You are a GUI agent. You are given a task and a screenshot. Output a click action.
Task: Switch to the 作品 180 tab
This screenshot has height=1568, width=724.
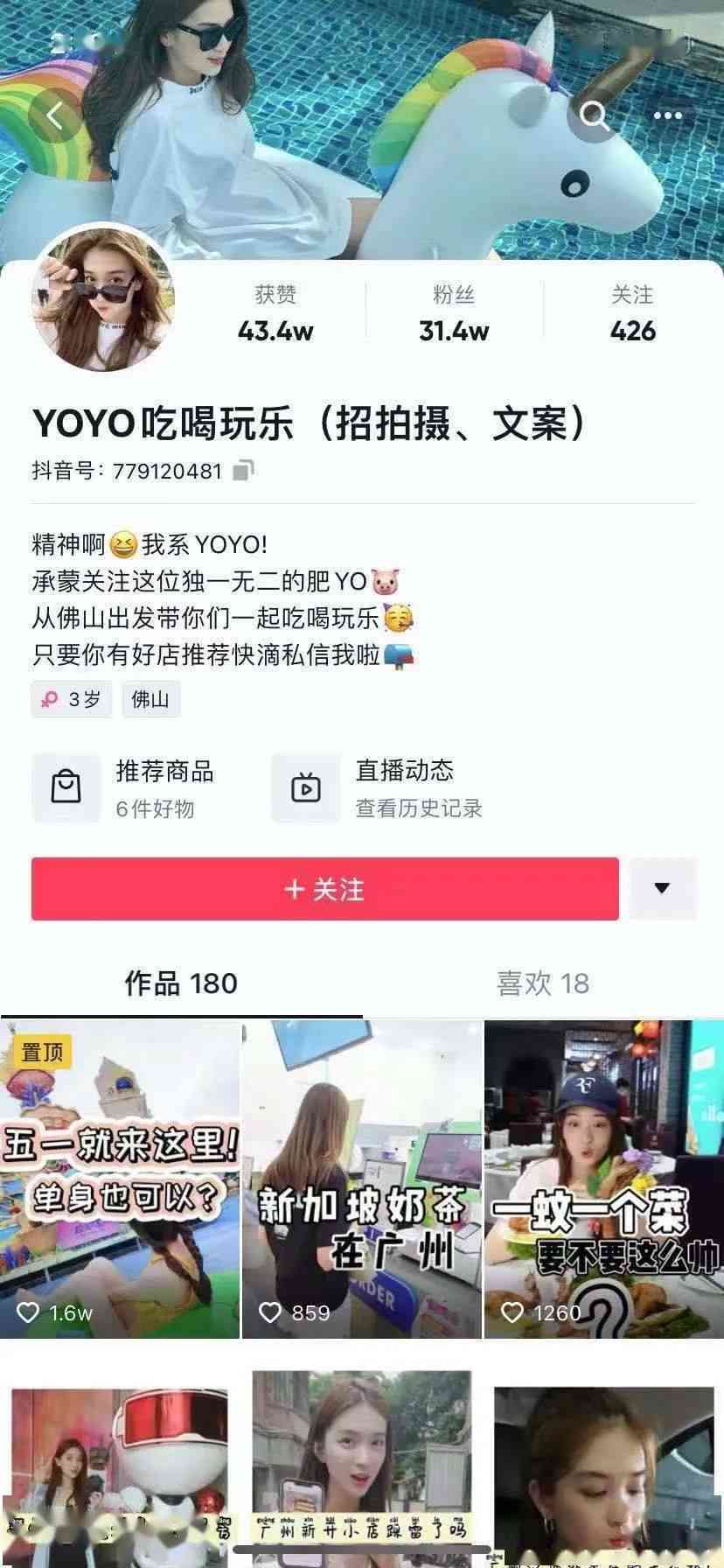[x=181, y=983]
